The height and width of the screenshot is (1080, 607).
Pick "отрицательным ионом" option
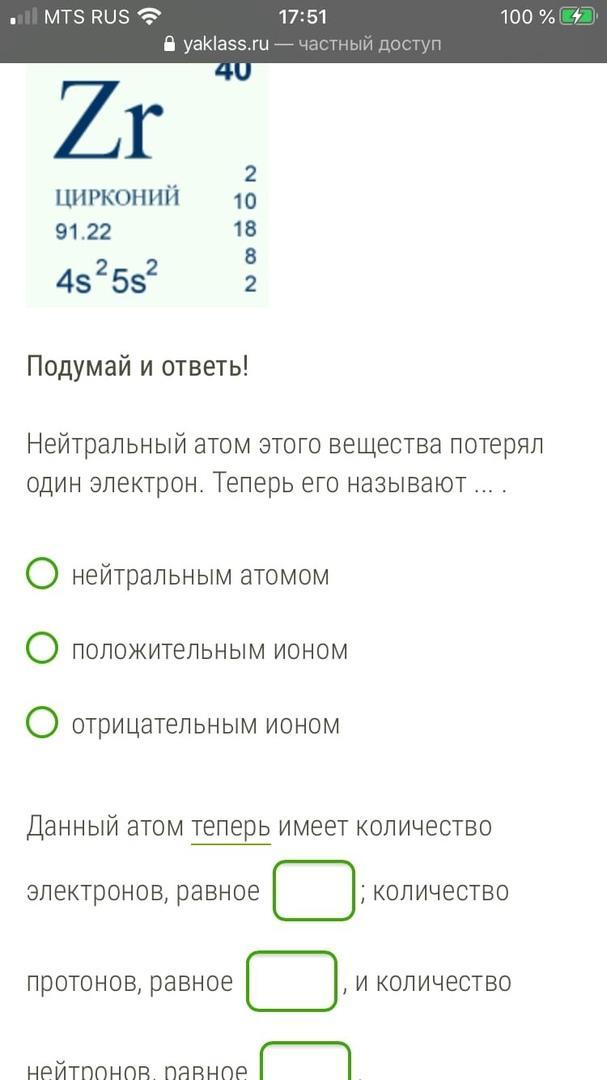coord(42,723)
